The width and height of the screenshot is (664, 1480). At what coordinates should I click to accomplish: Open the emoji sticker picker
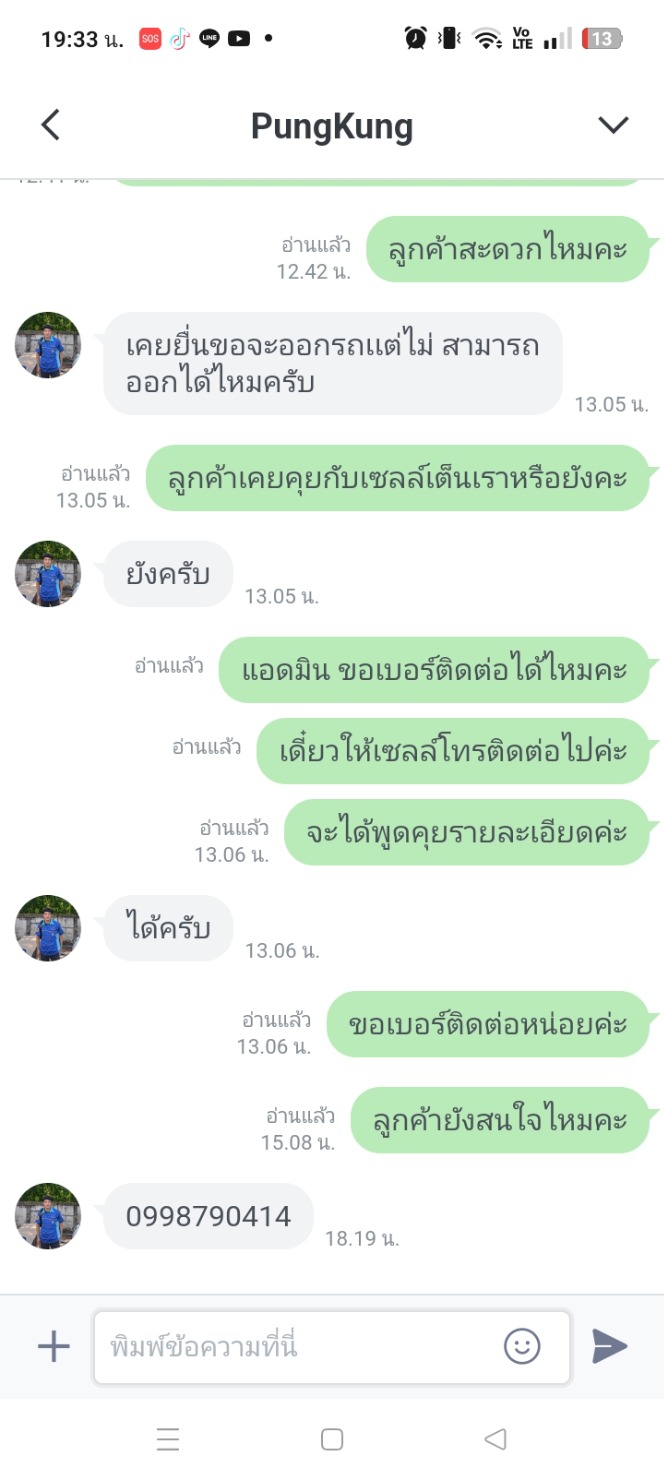coord(521,1346)
